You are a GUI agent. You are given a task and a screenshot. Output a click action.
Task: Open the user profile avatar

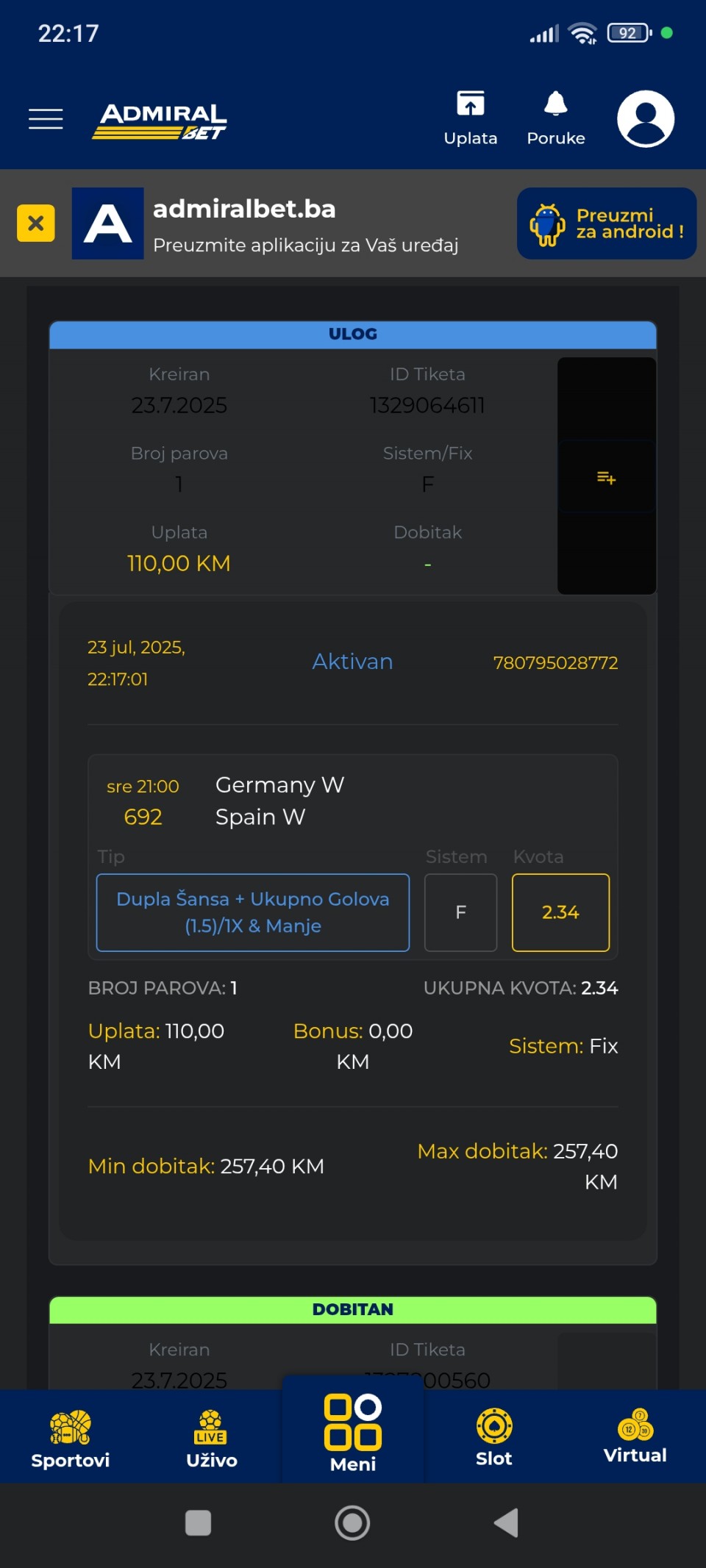coord(646,118)
